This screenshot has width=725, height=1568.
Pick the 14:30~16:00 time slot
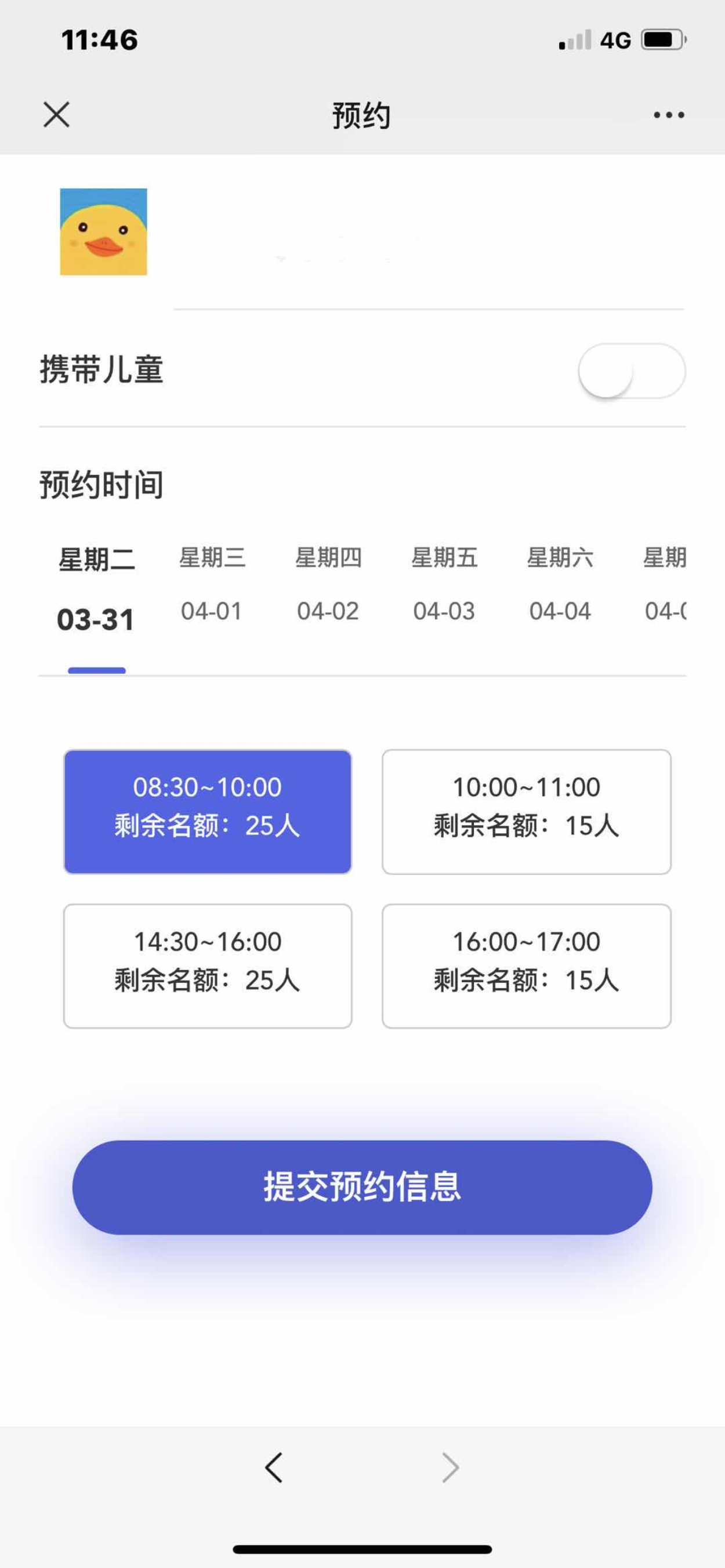point(208,966)
